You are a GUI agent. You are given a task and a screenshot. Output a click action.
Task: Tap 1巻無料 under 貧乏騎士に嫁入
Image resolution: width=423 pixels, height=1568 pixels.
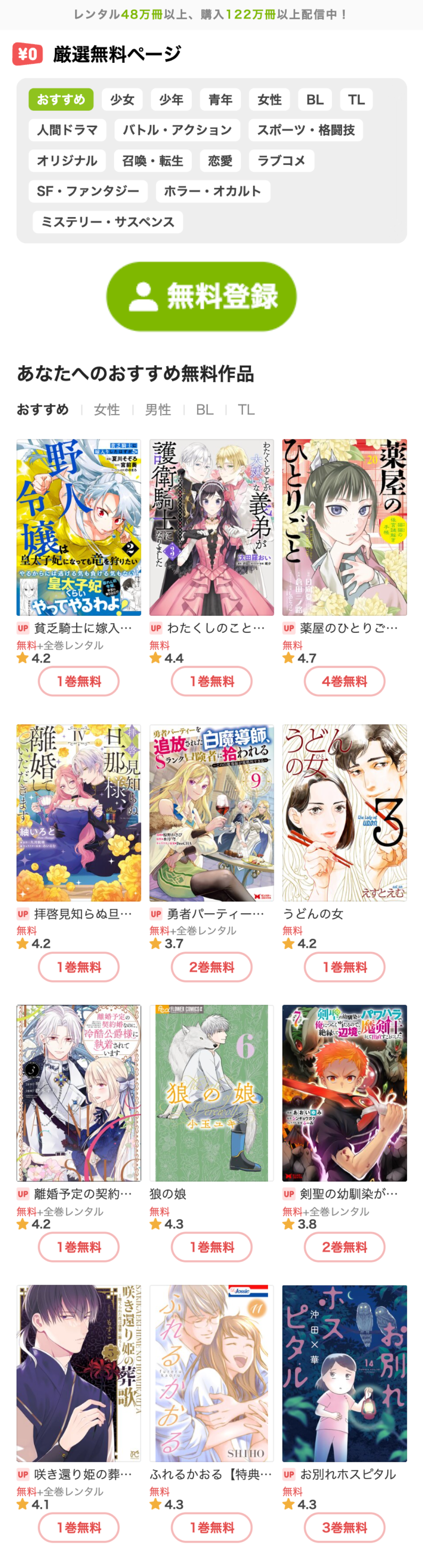coord(79,681)
